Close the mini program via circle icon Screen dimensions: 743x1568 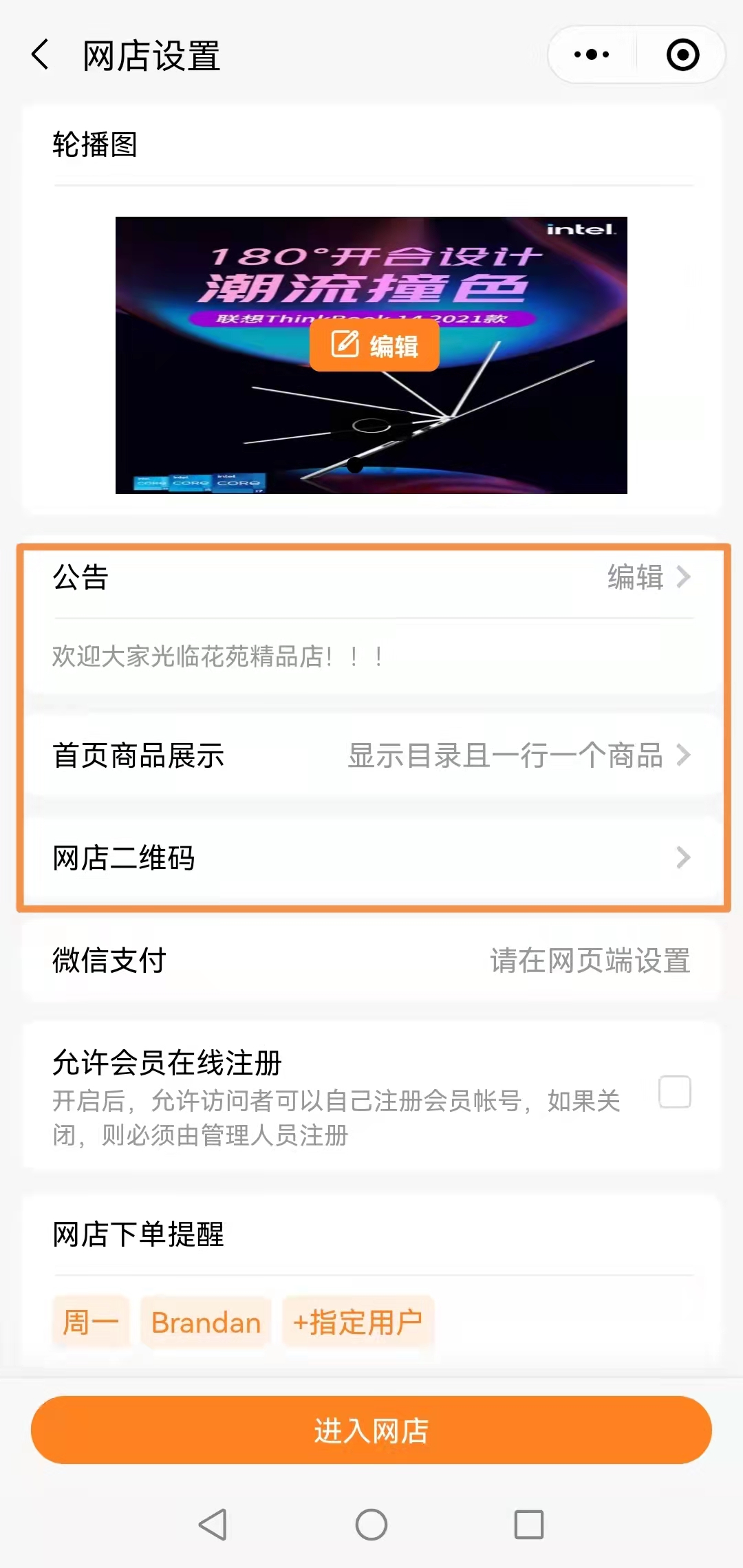tap(682, 55)
